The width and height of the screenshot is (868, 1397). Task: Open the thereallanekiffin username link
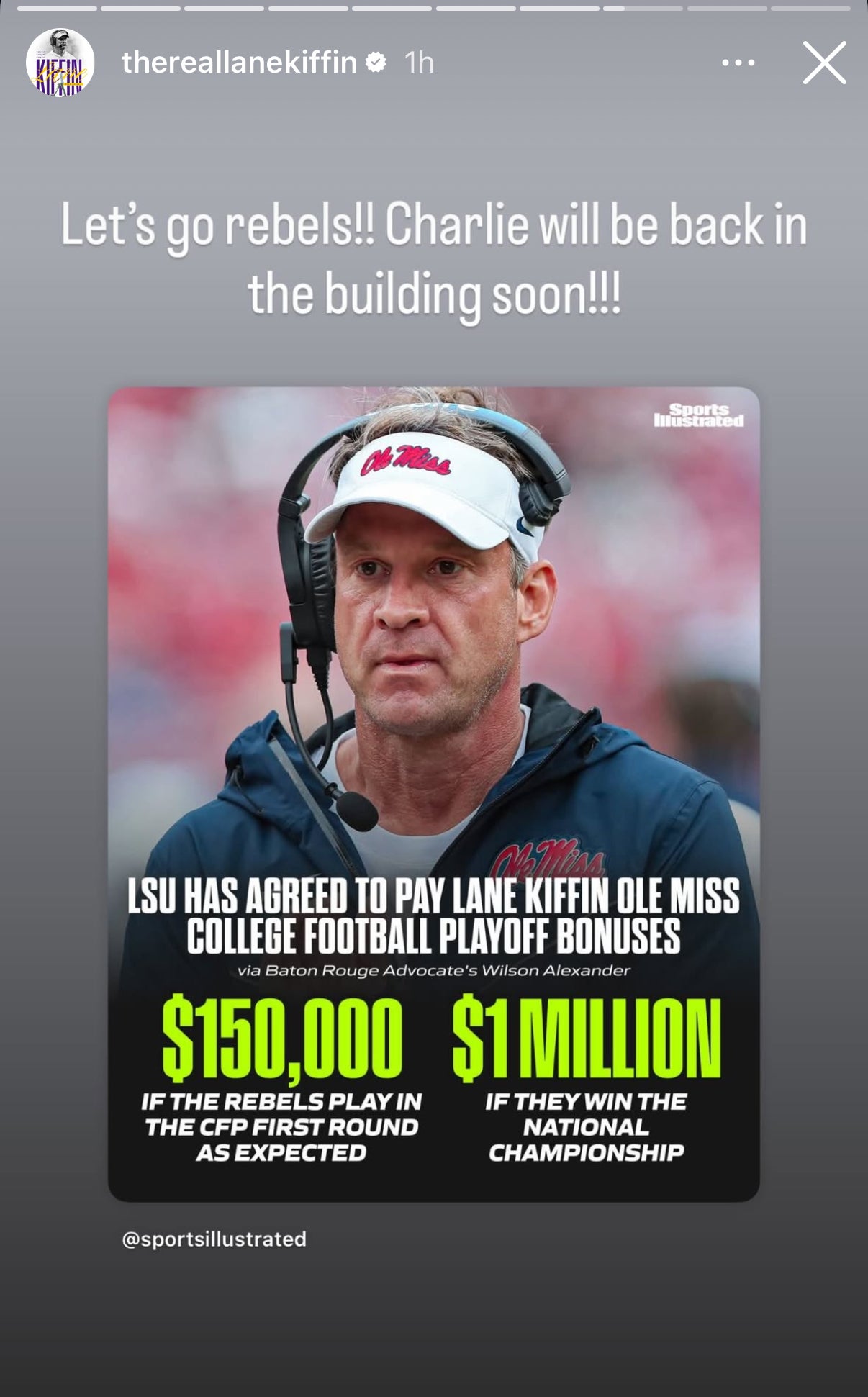[239, 63]
